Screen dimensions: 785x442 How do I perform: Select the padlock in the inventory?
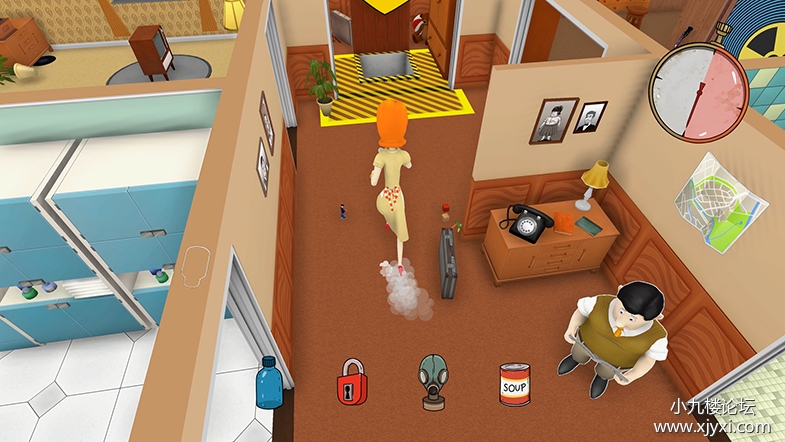pos(352,381)
